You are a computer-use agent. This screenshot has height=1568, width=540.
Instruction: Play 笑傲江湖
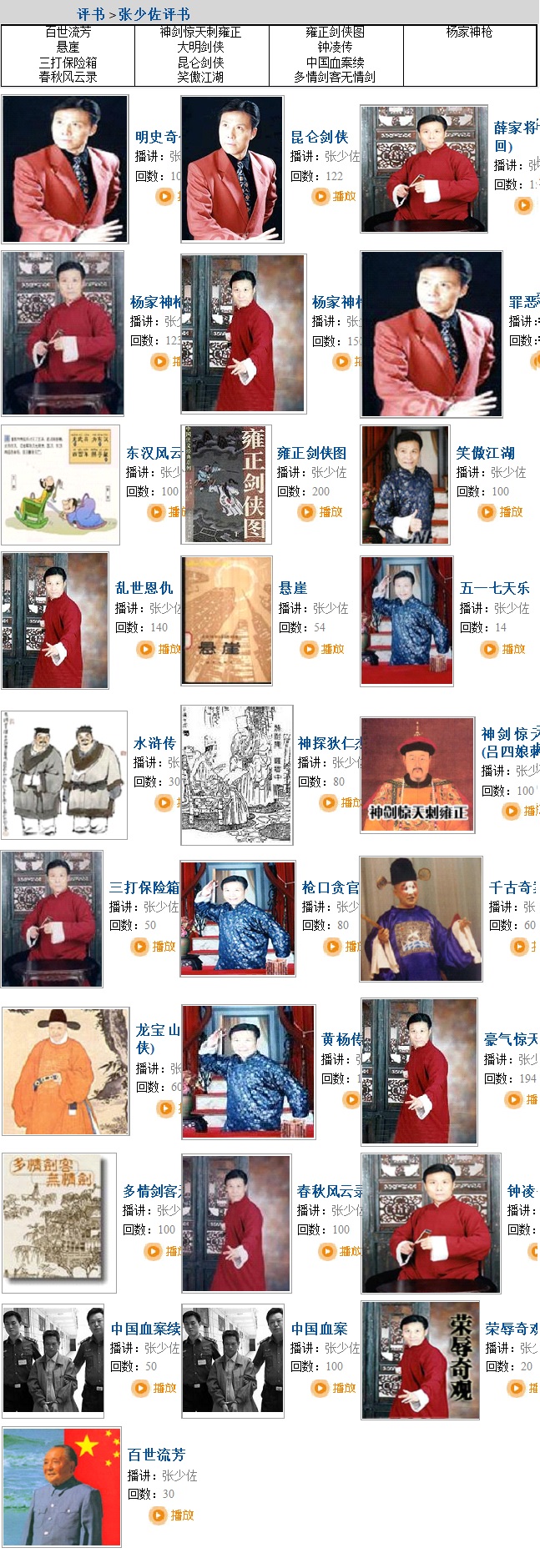tap(501, 511)
